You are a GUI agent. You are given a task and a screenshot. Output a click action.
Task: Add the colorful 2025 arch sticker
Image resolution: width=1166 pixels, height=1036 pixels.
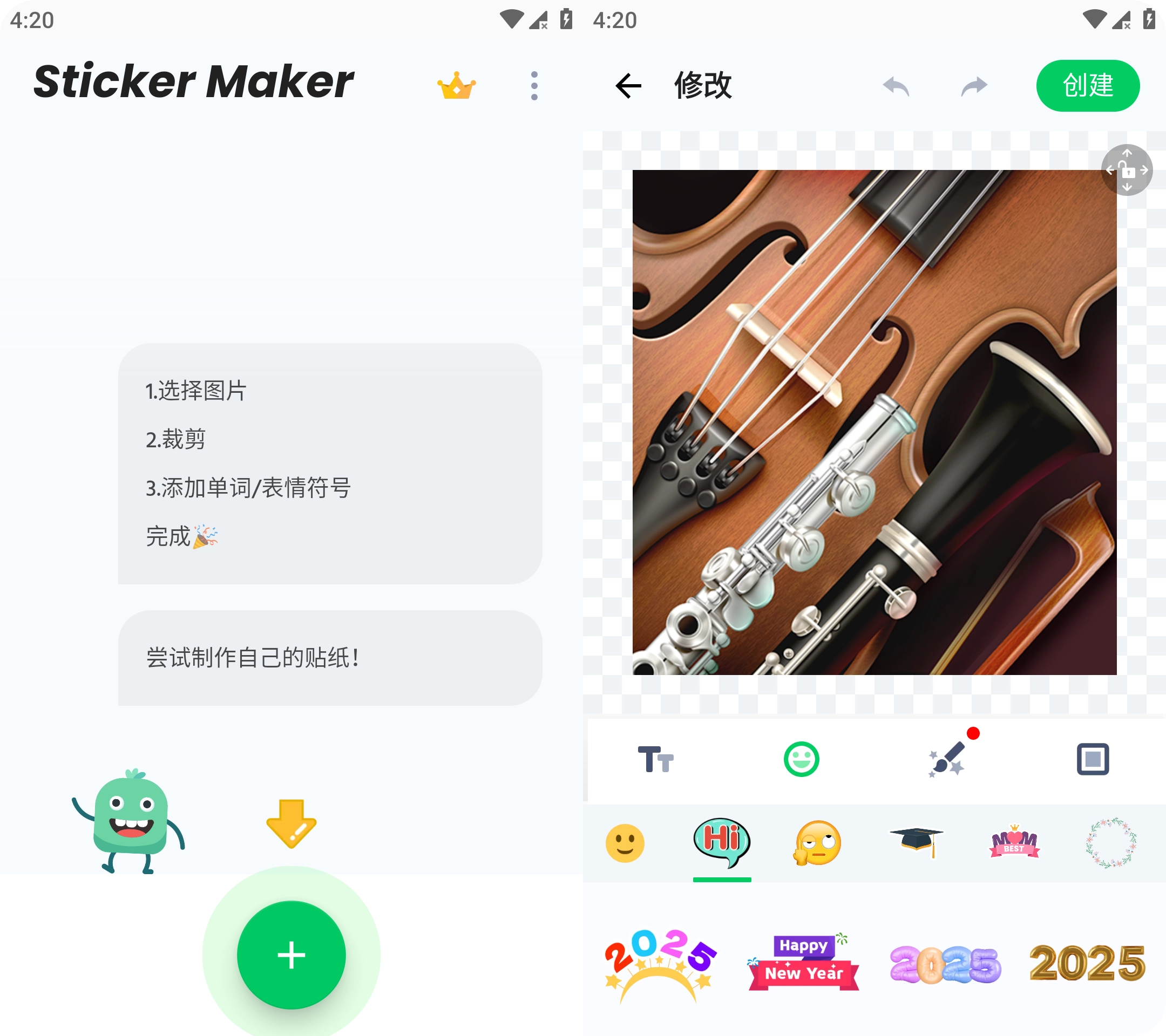tap(660, 963)
